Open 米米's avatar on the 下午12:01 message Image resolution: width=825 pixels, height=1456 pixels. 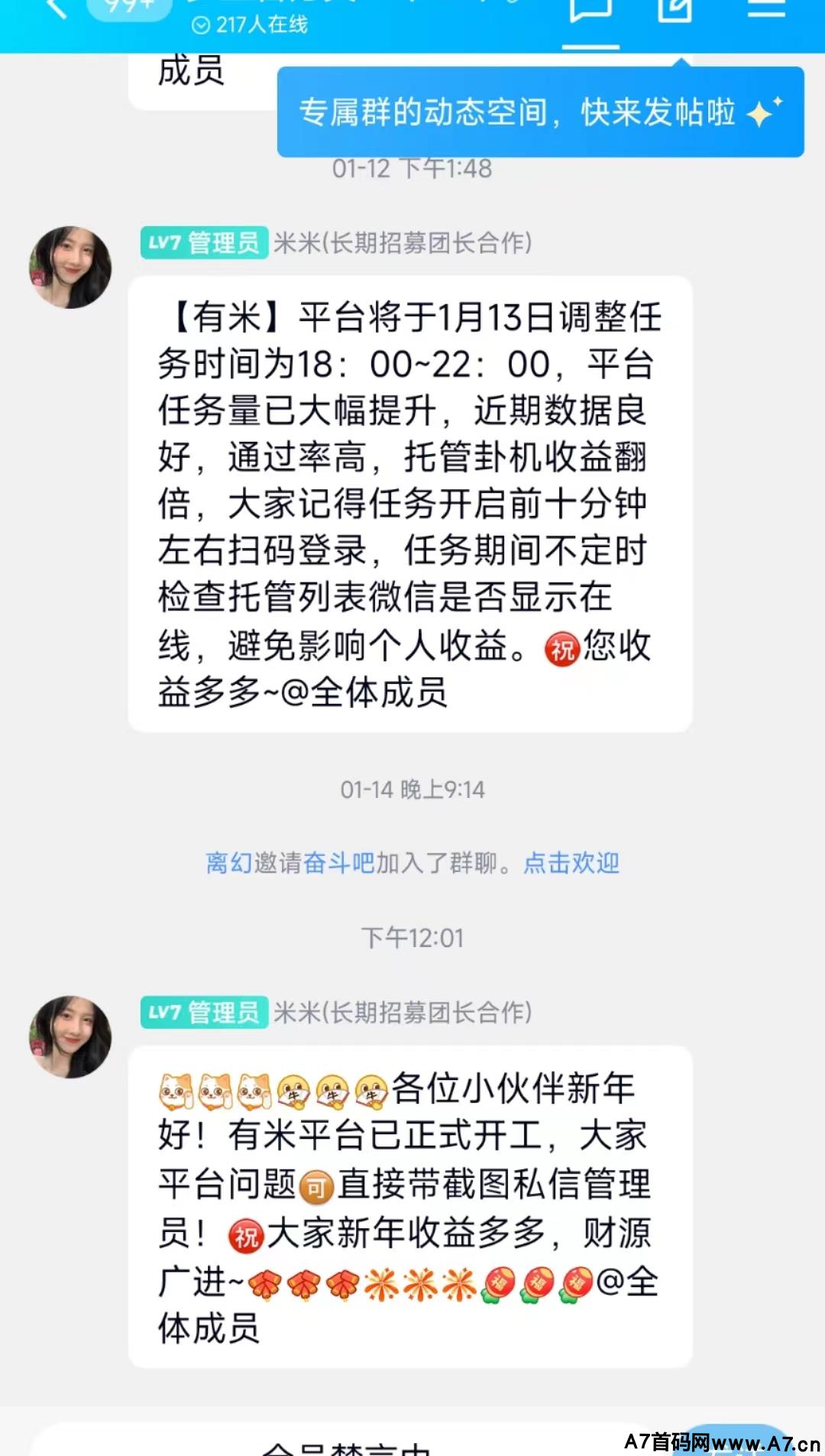(x=70, y=1037)
